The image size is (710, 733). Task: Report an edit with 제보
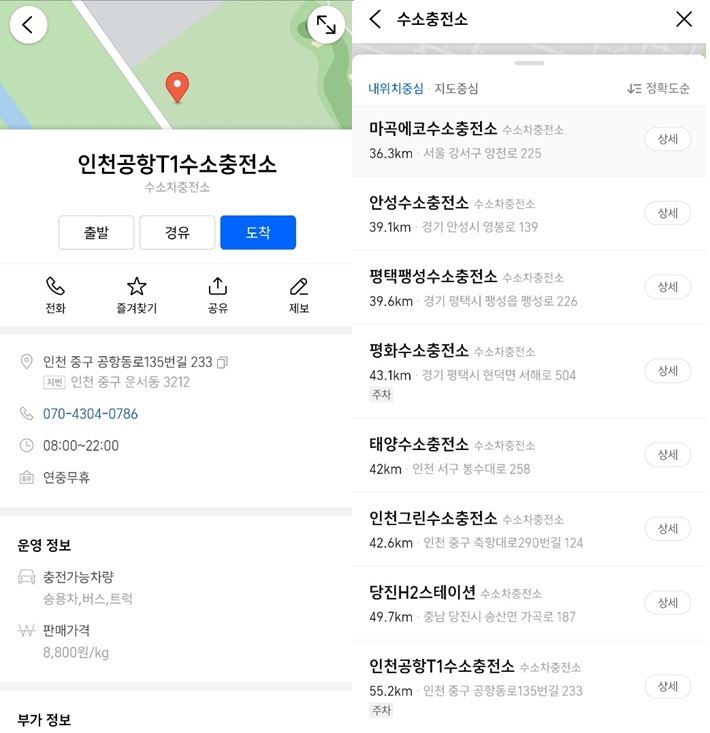click(x=298, y=296)
